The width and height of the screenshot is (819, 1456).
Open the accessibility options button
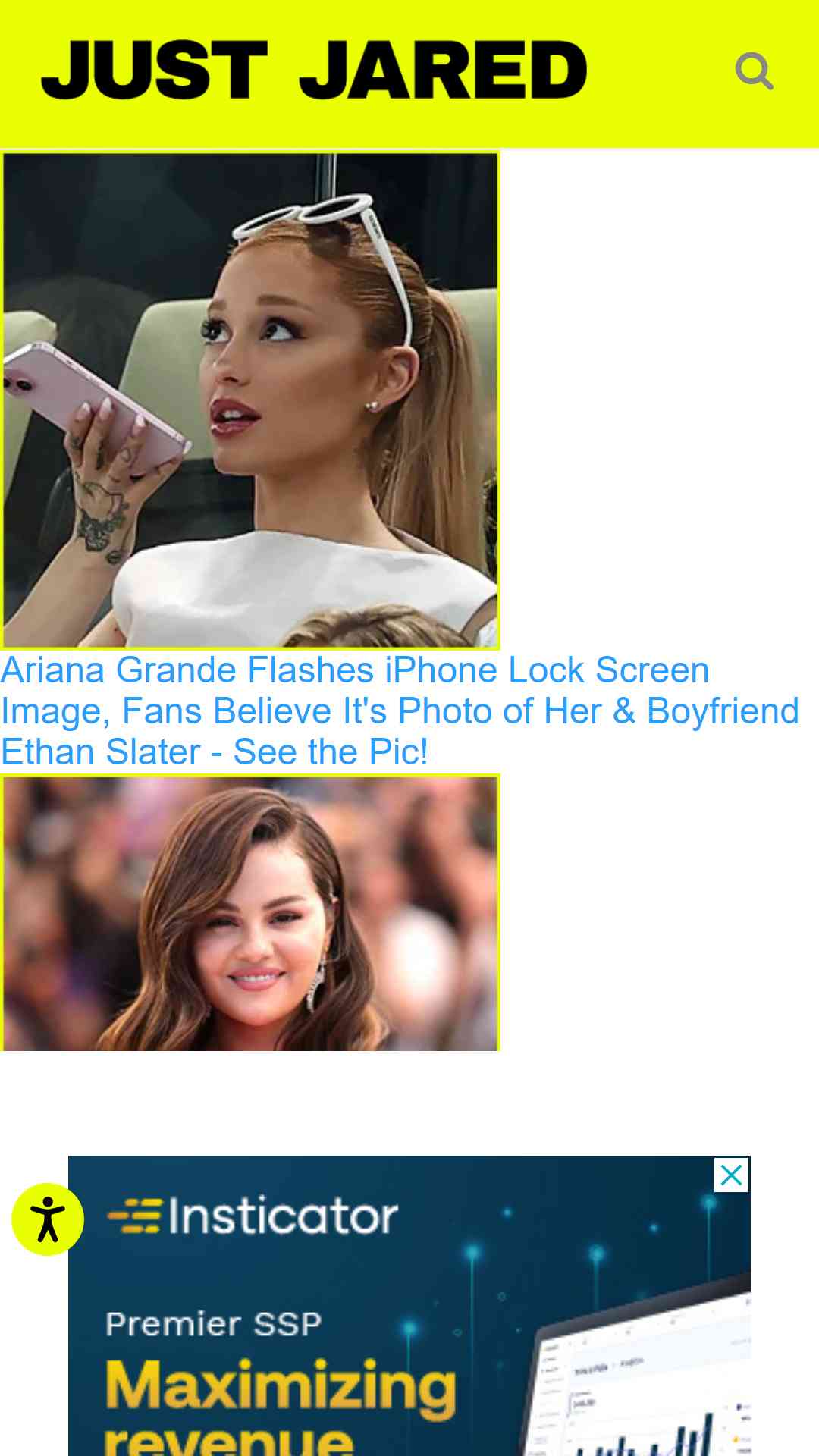click(48, 1219)
